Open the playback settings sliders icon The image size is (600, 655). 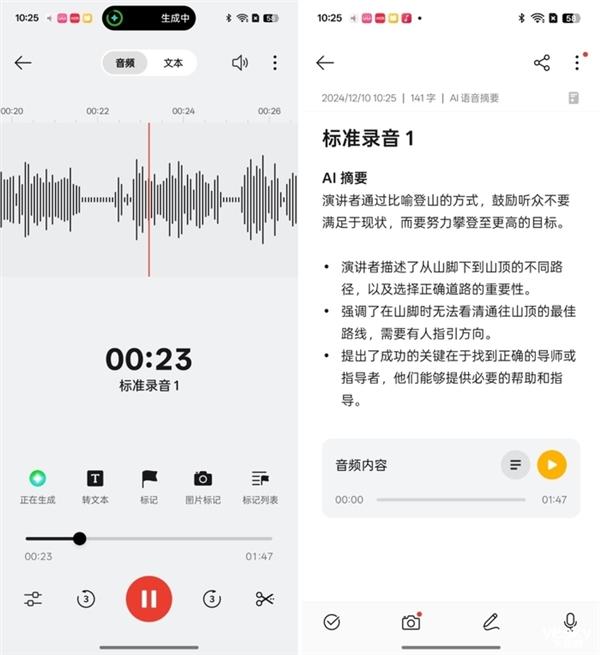33,599
